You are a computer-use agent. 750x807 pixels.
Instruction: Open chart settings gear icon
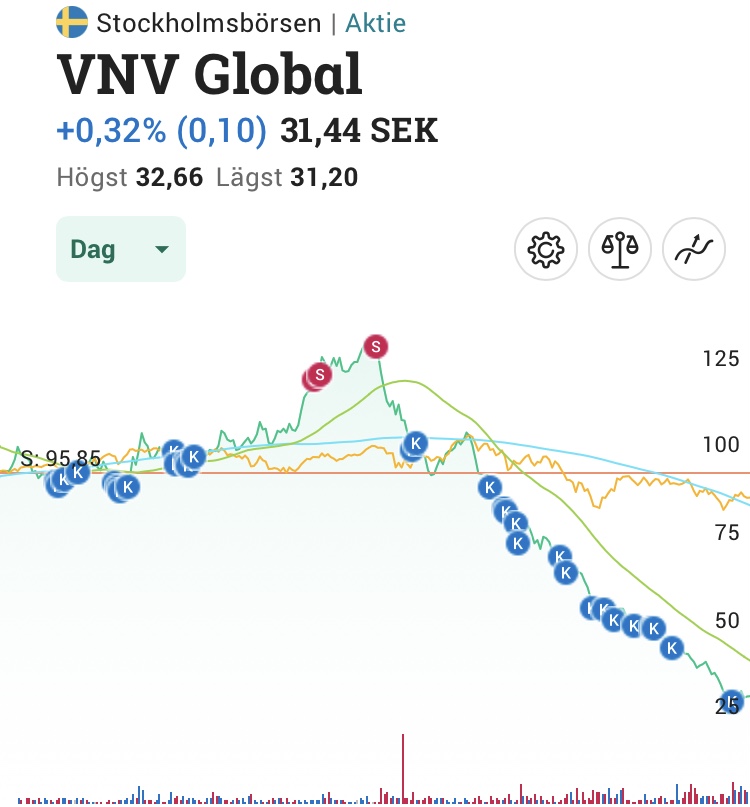pos(546,249)
